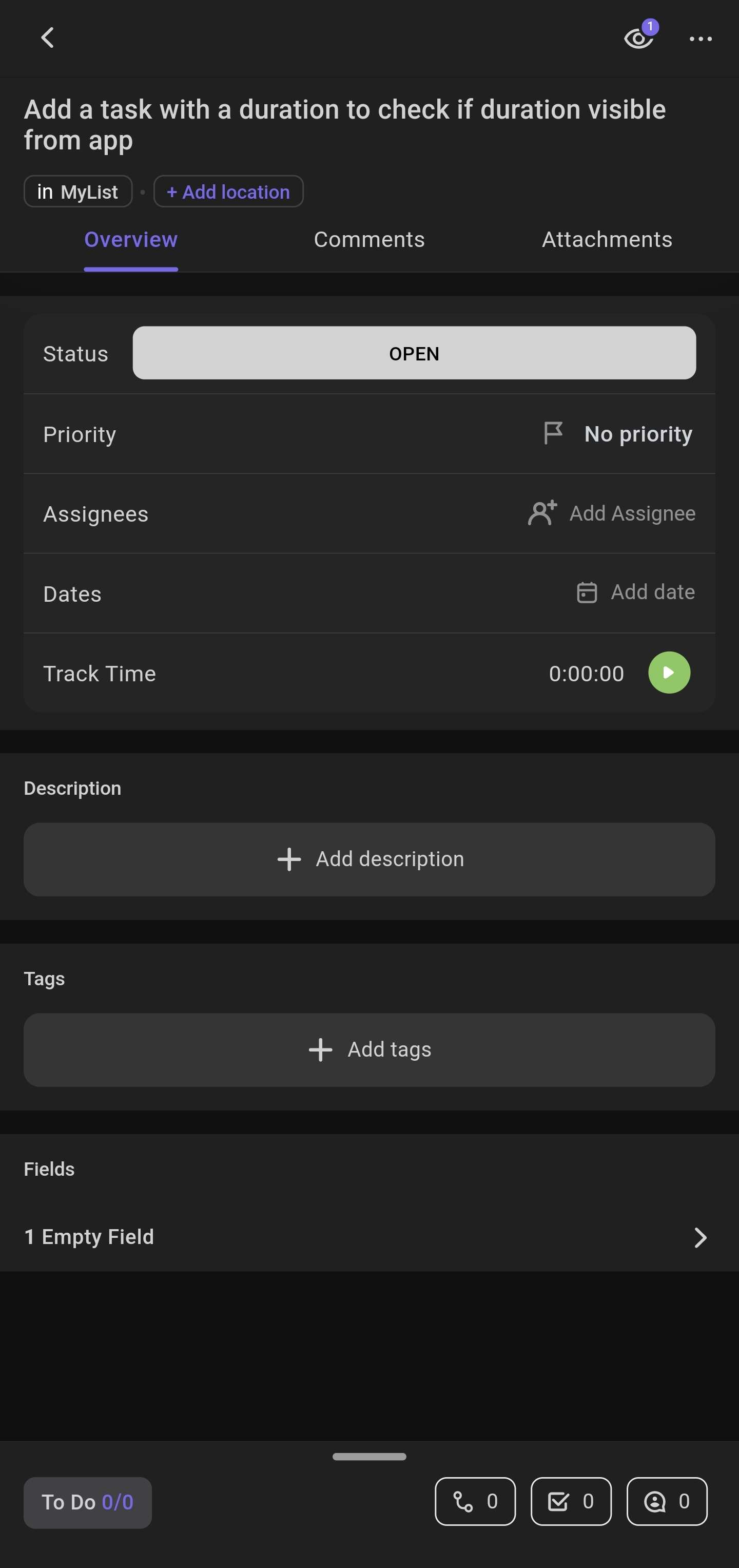
Task: Switch to the Attachments tab
Action: [606, 239]
